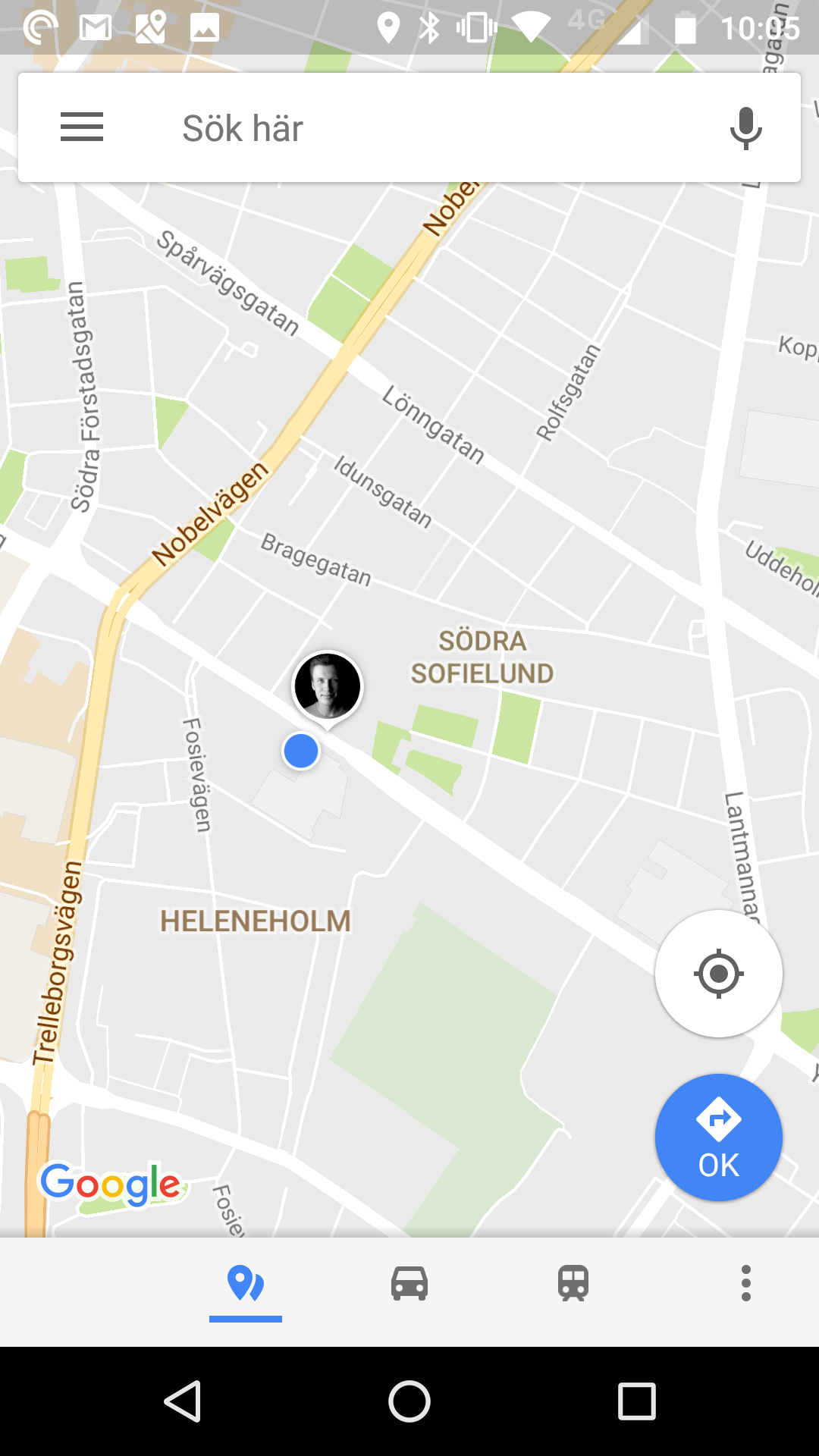Open the bottom bar overflow menu
Screen dimensions: 819x1456
point(746,1284)
